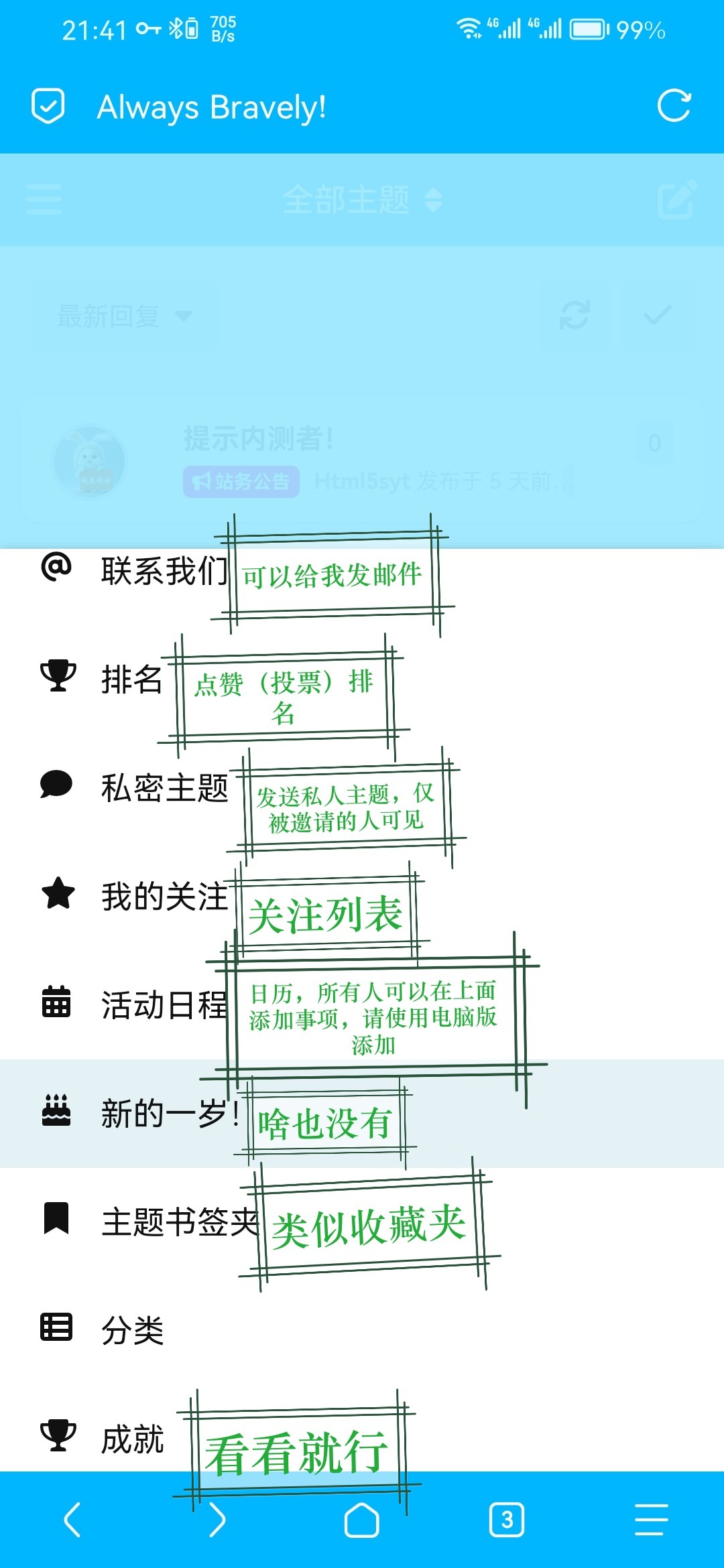Open the tab switcher showing 3 tabs
724x1568 pixels.
pyautogui.click(x=507, y=1520)
